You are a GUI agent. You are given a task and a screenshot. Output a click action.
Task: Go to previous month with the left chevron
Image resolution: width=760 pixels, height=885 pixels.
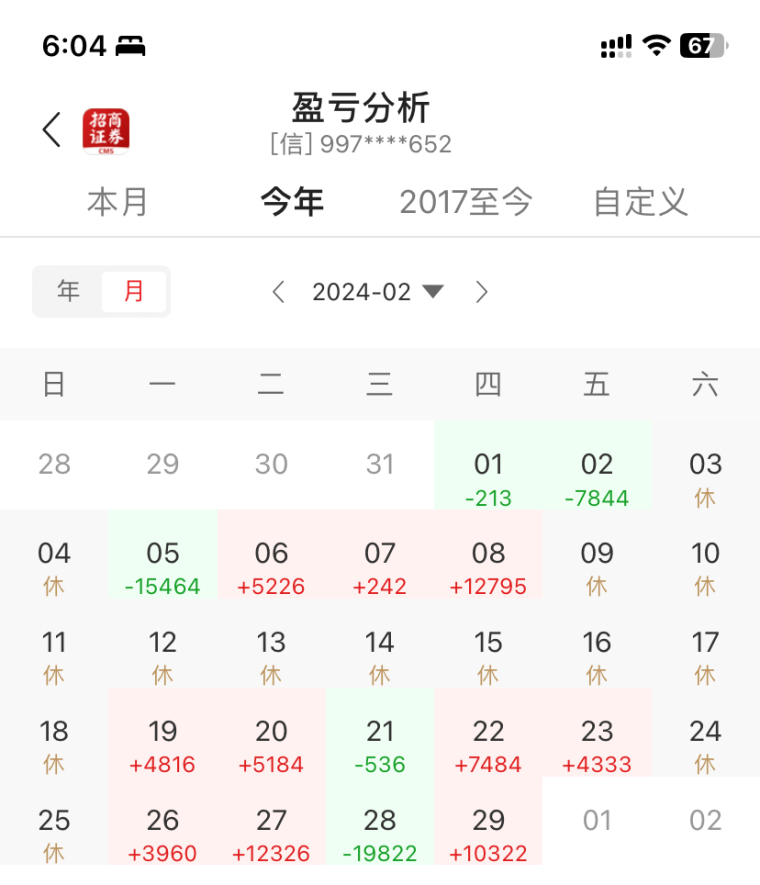[x=279, y=292]
